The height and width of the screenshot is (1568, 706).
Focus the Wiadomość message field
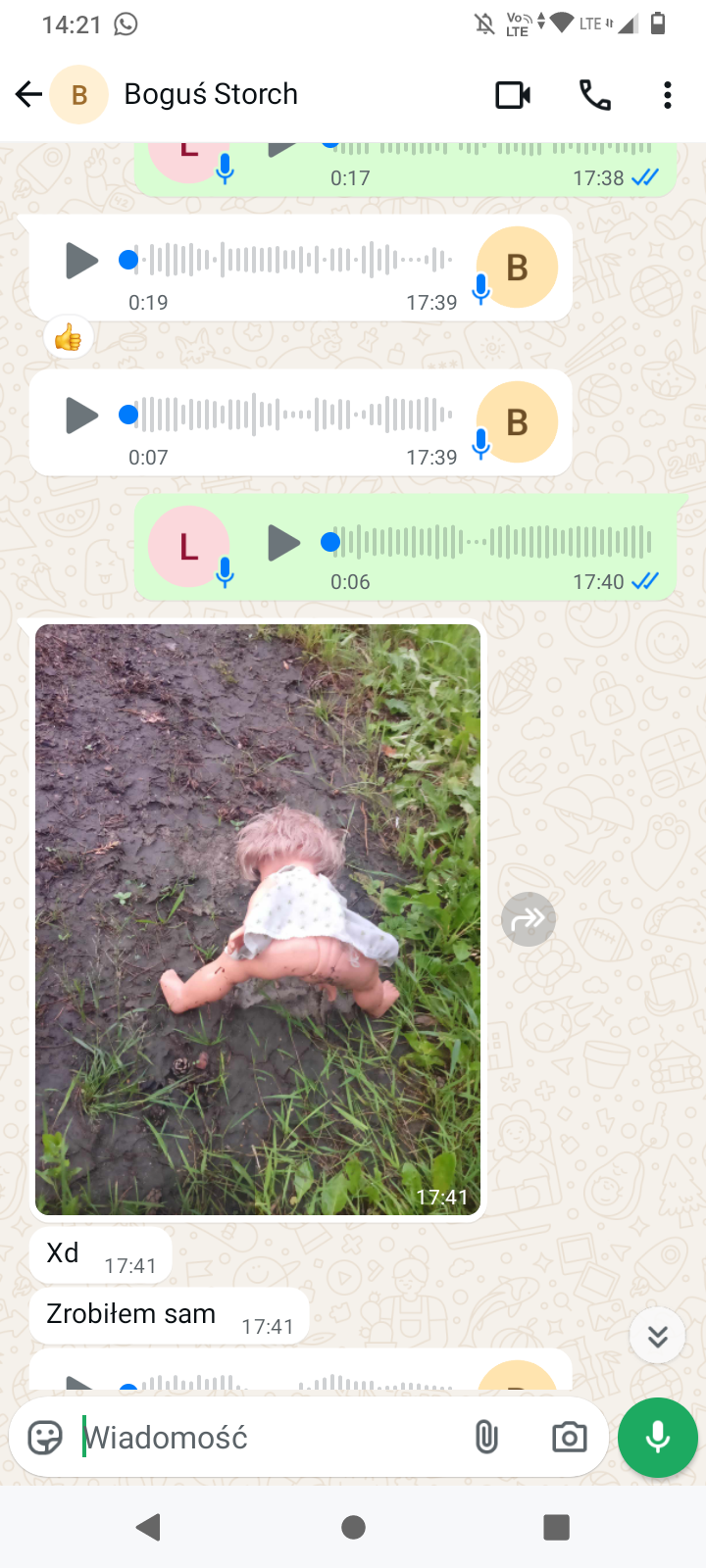(x=265, y=1438)
